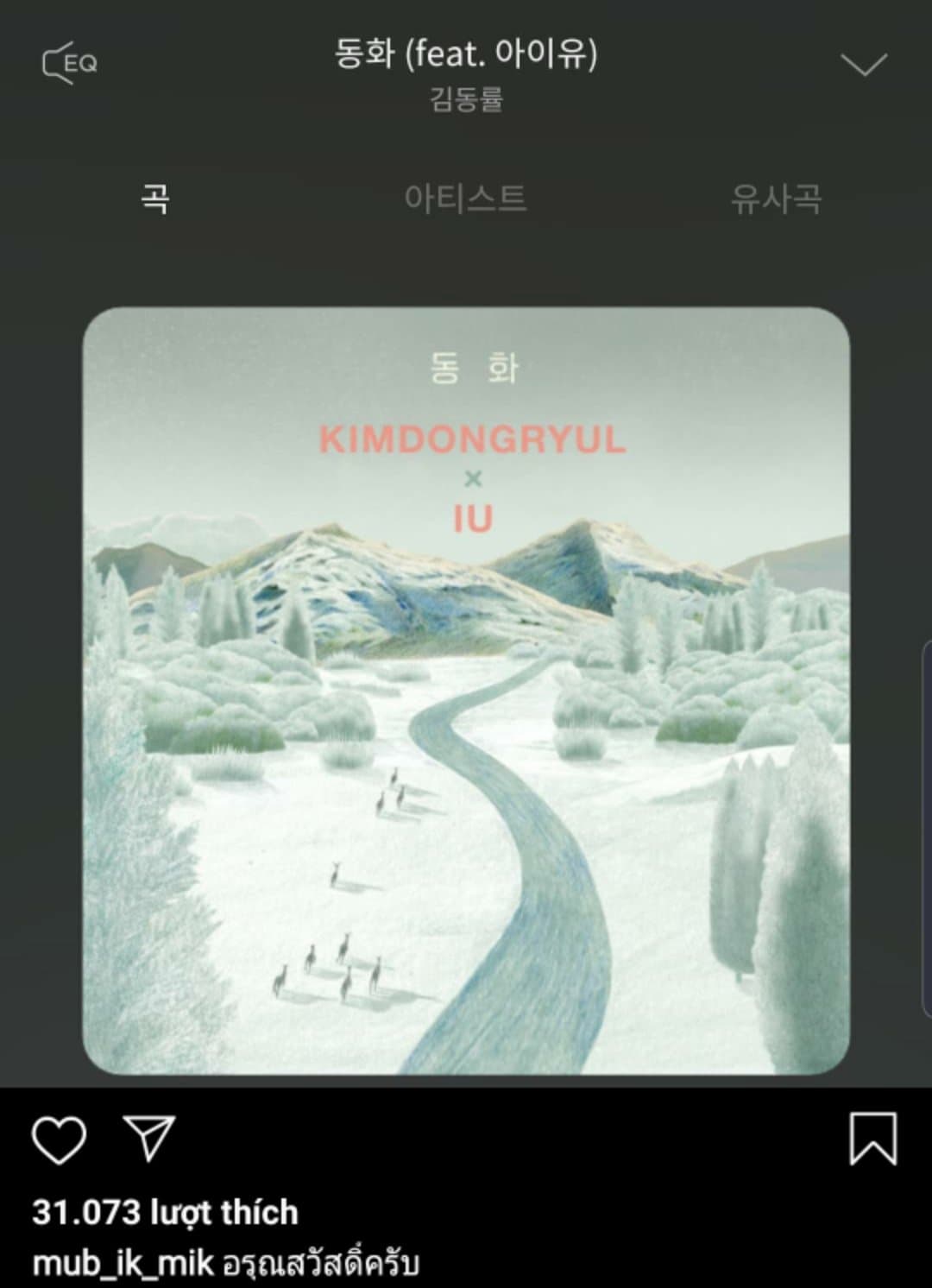Like the post with the heart icon
The image size is (932, 1288).
59,1140
